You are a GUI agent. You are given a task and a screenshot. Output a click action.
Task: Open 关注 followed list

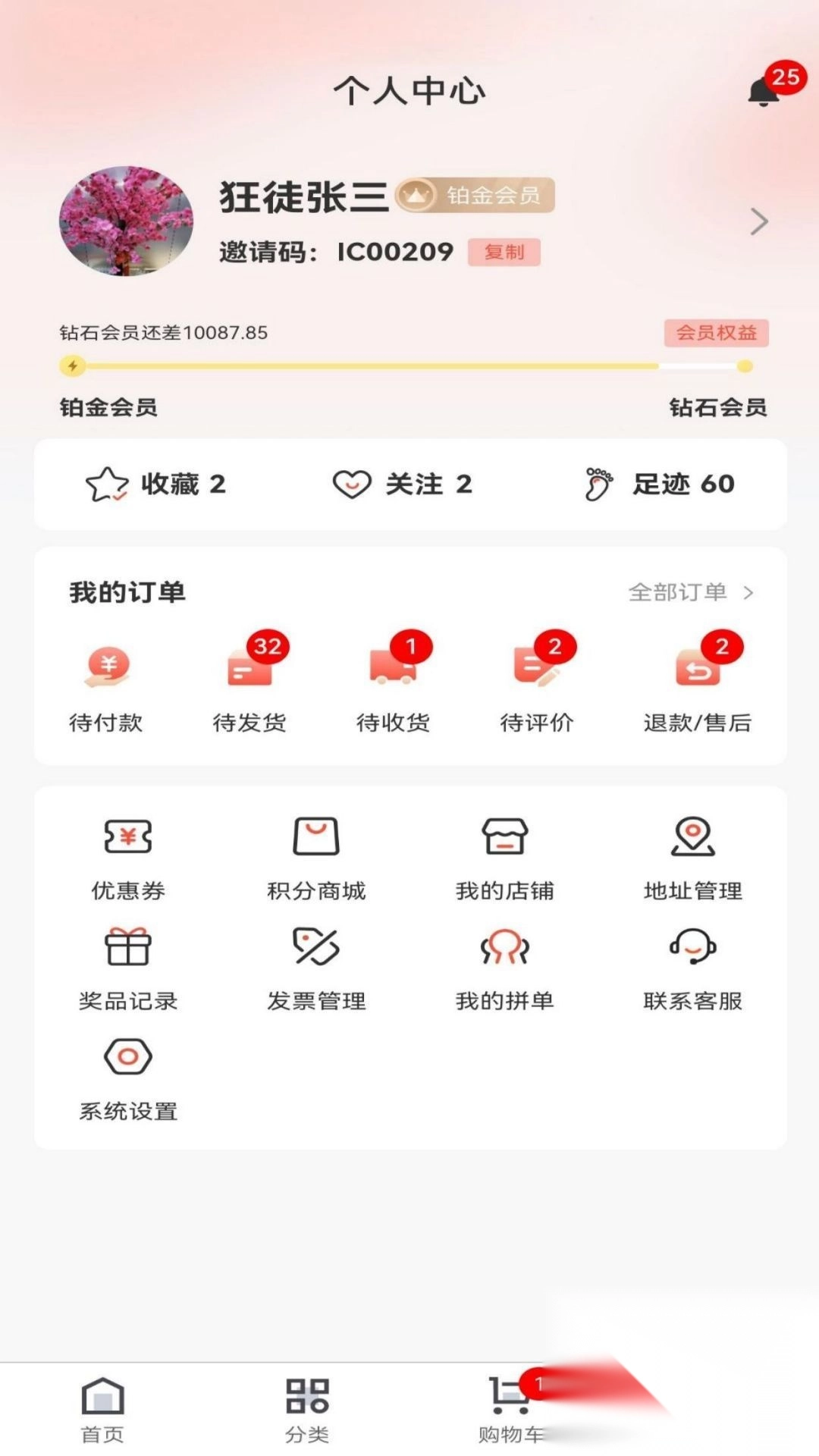(403, 484)
